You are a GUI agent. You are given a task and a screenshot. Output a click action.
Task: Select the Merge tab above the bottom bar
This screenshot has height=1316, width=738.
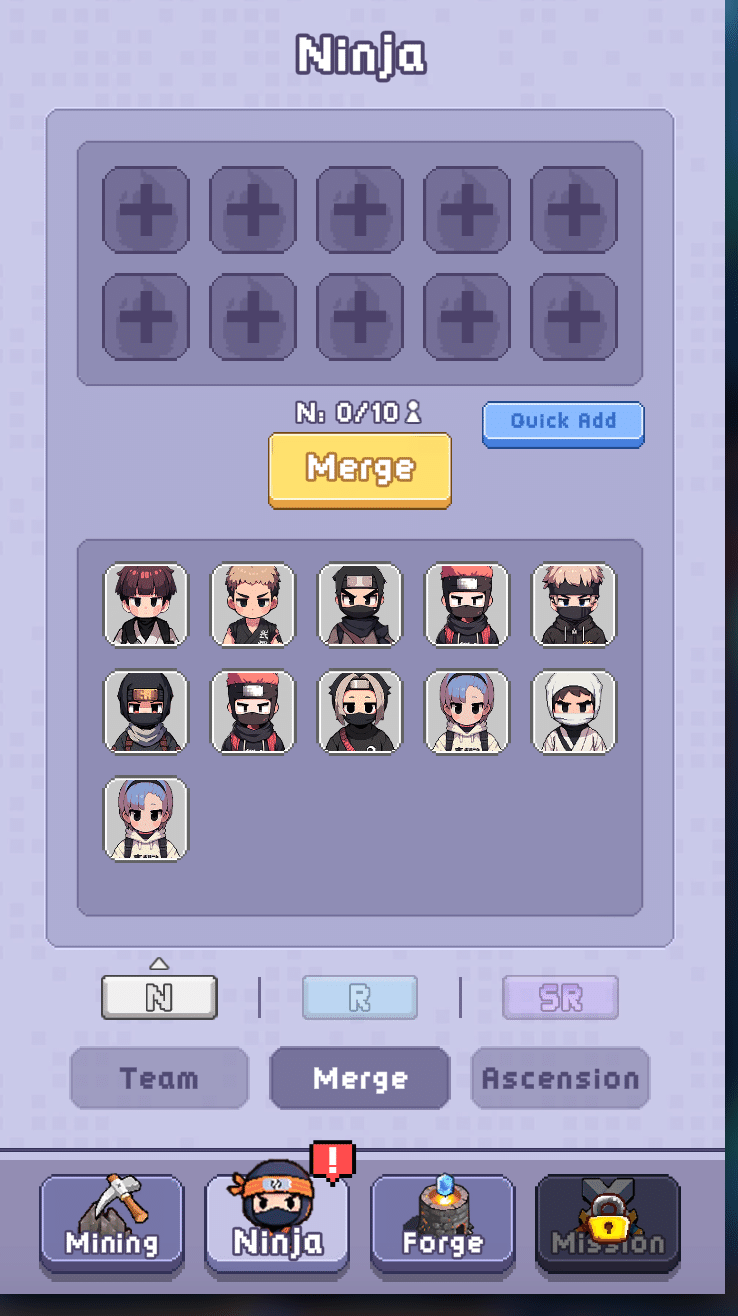[x=360, y=1078]
